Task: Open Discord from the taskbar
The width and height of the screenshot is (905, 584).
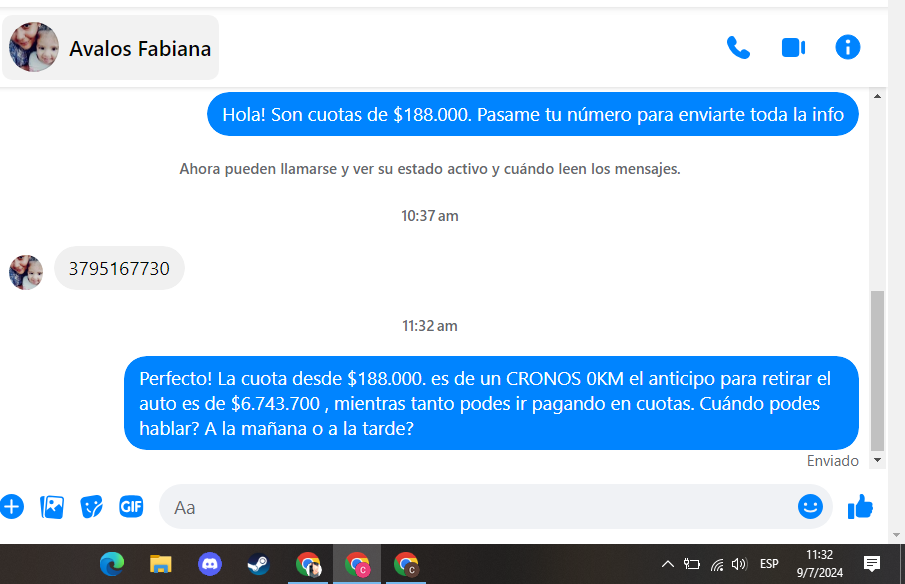Action: point(210,565)
